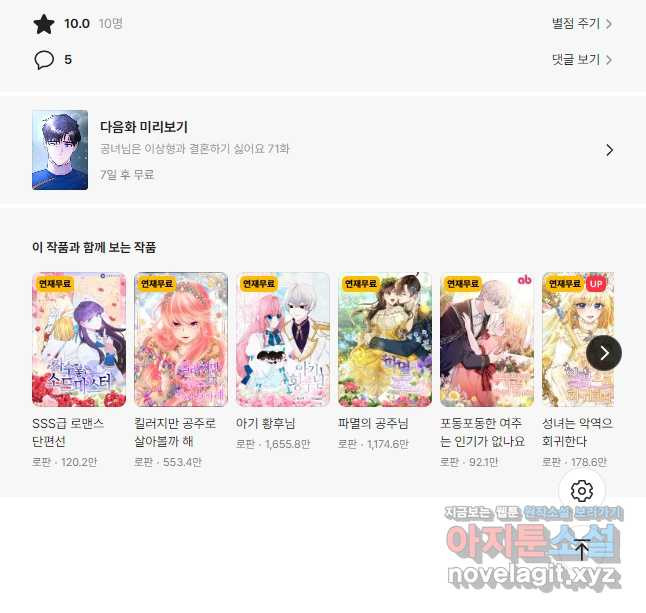Open the 아기 황후님 webtoon

[283, 340]
